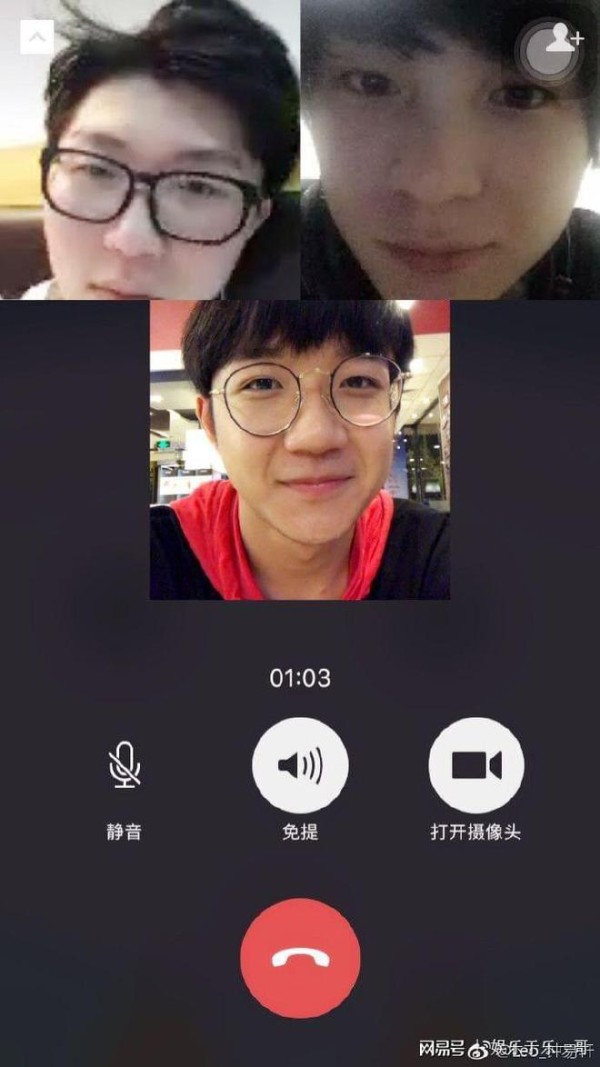This screenshot has width=600, height=1067.
Task: Hang up the group call
Action: 300,958
